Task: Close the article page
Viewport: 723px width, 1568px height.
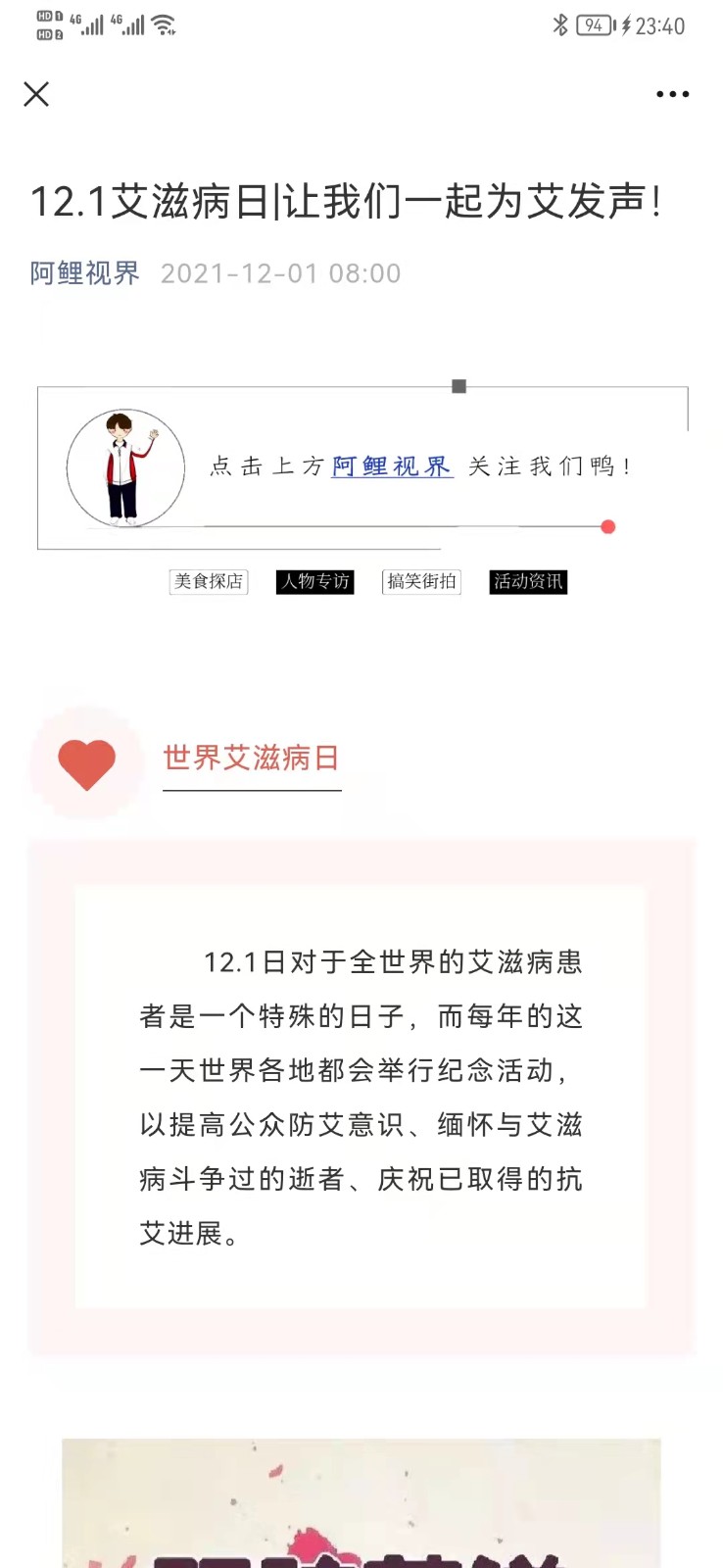Action: [x=36, y=94]
